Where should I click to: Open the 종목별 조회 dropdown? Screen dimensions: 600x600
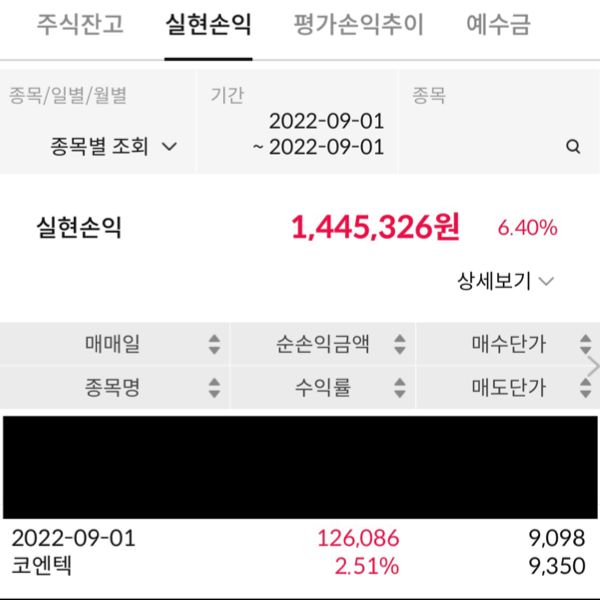tap(113, 146)
